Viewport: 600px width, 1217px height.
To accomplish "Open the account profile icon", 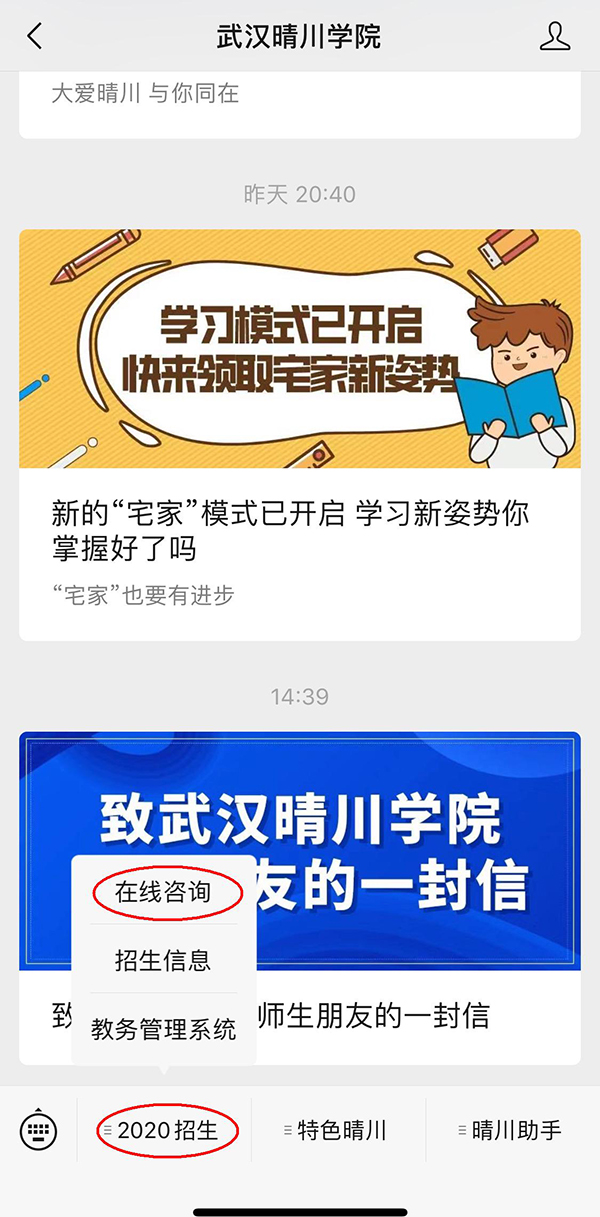I will pos(554,37).
